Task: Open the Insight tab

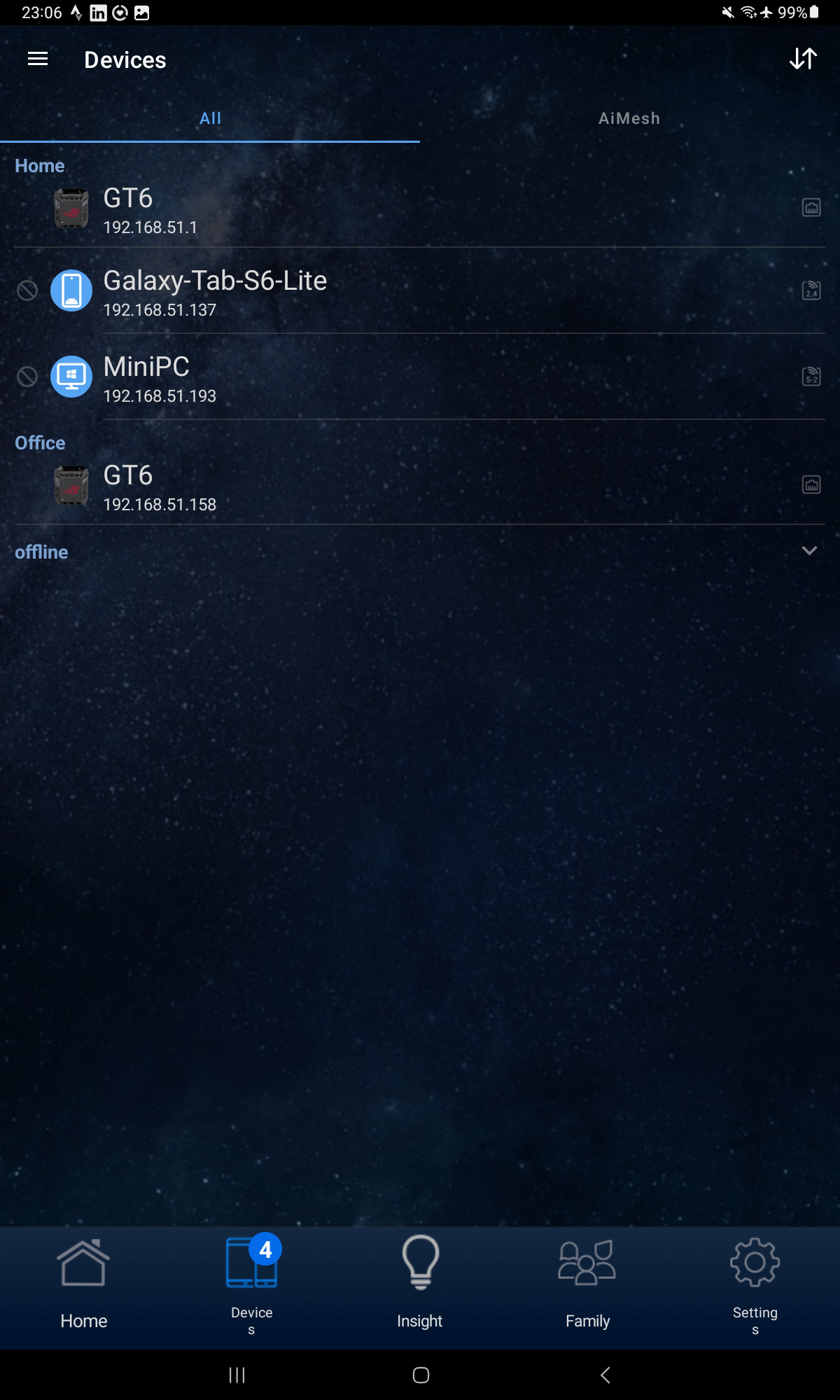Action: tap(420, 1287)
